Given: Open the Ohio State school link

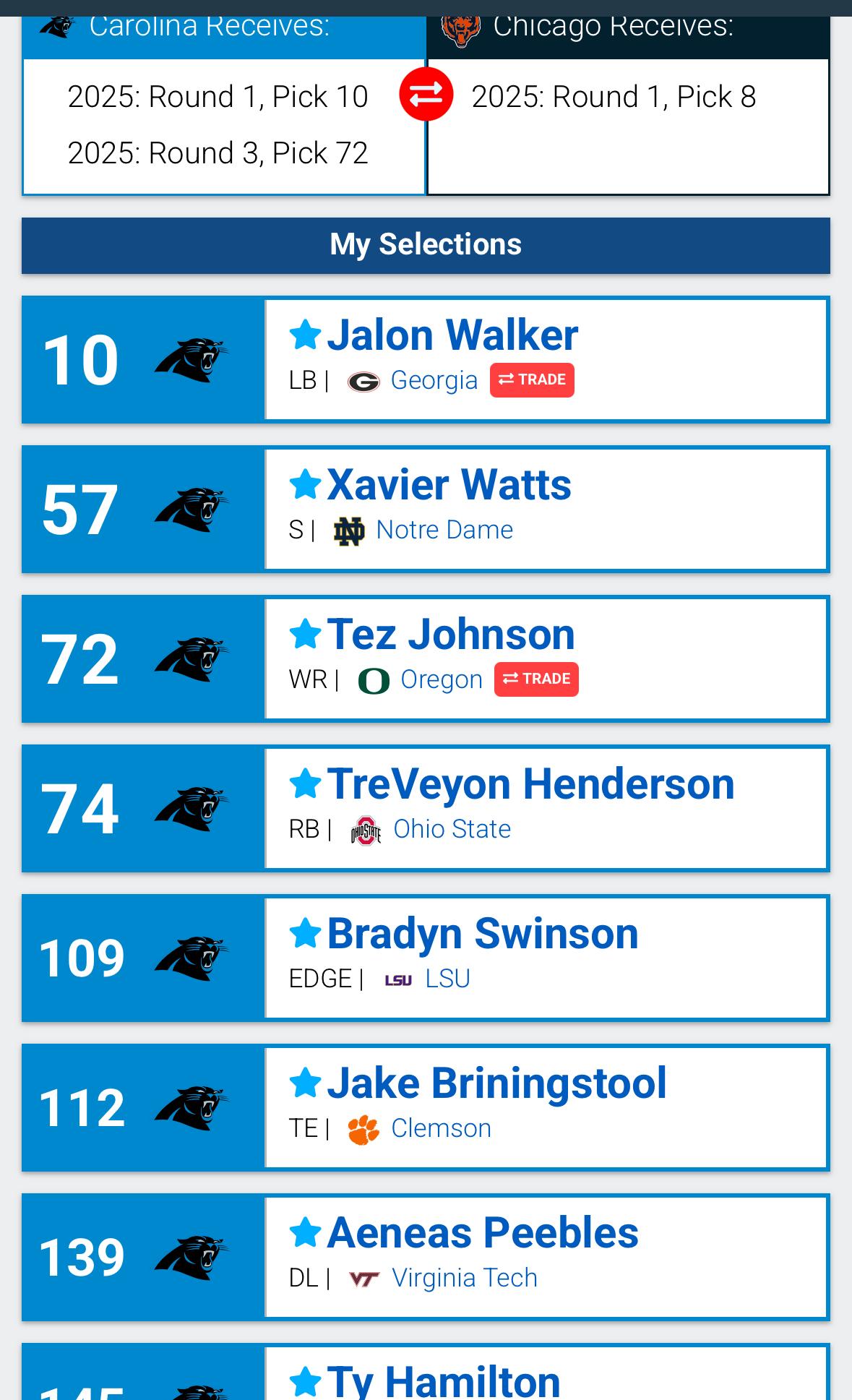Looking at the screenshot, I should click(452, 829).
